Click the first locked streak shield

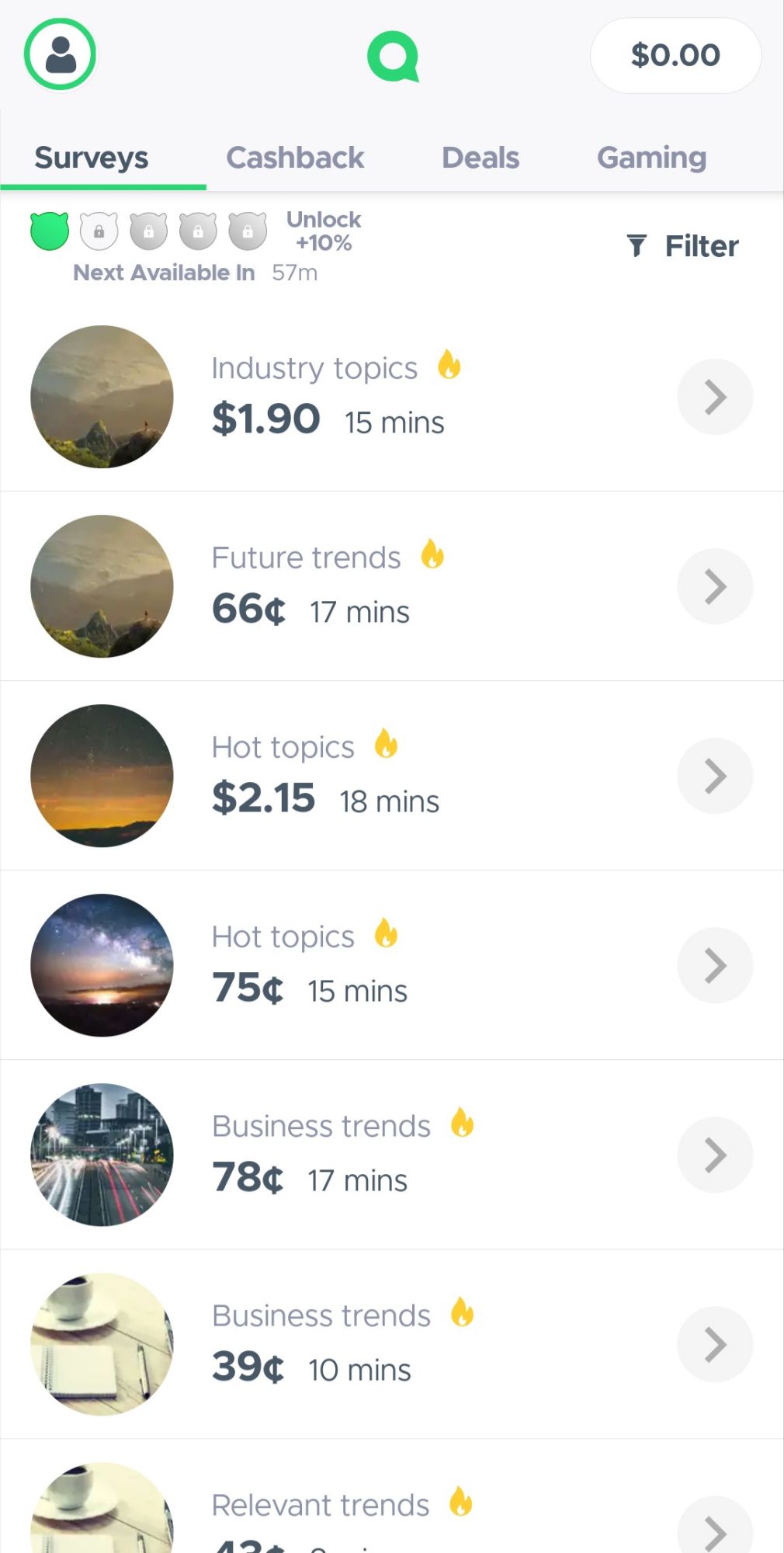[99, 230]
